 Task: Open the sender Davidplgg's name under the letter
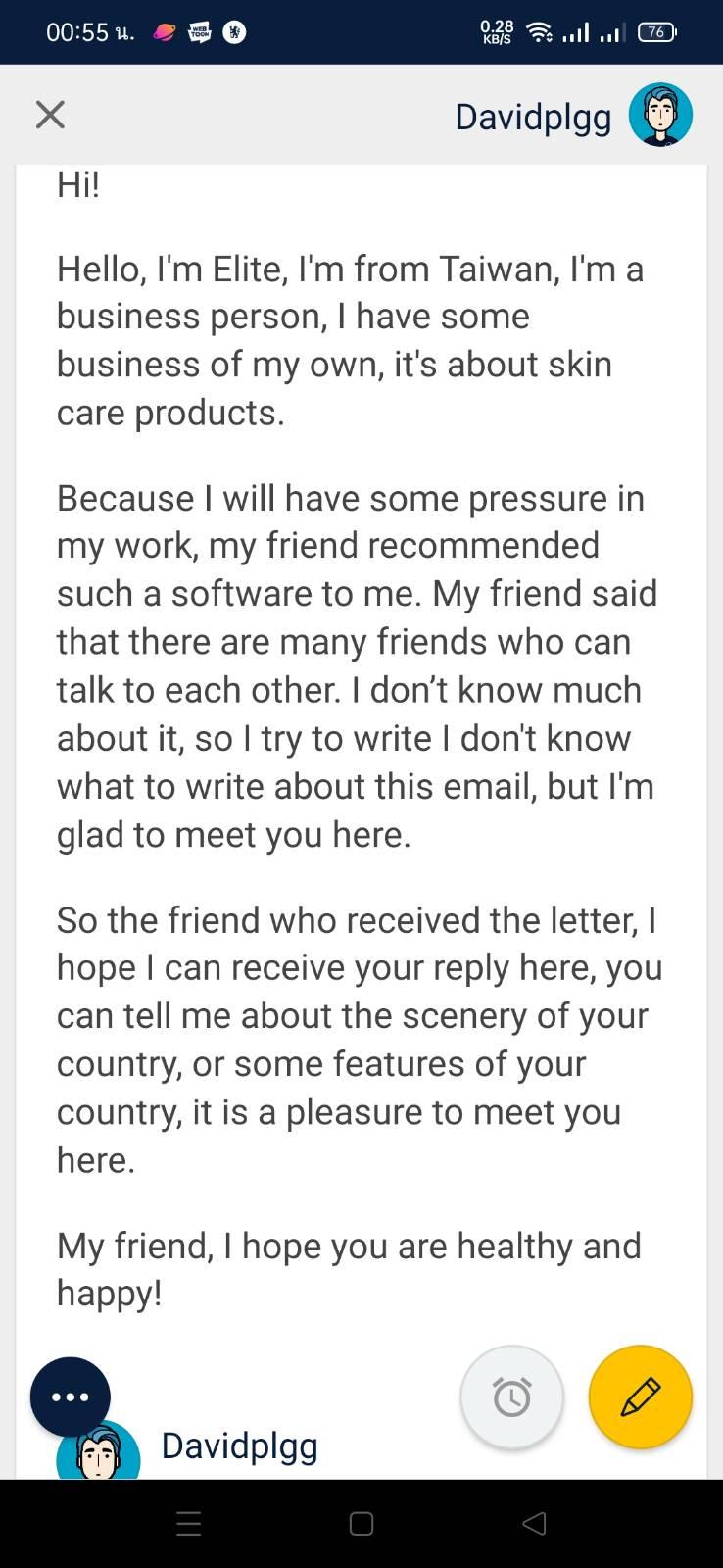[239, 1446]
